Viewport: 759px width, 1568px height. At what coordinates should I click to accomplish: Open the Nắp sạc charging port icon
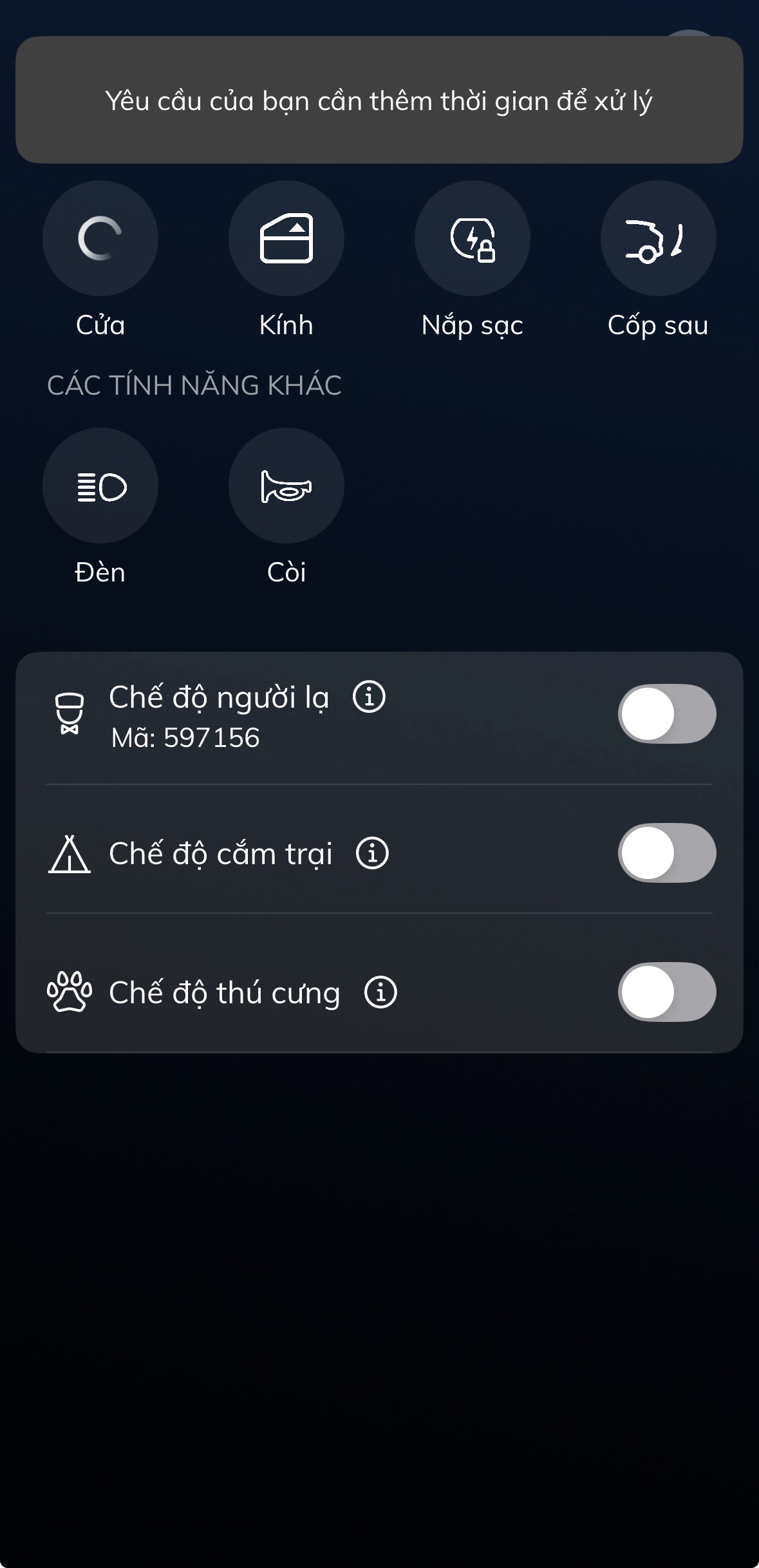click(x=472, y=238)
